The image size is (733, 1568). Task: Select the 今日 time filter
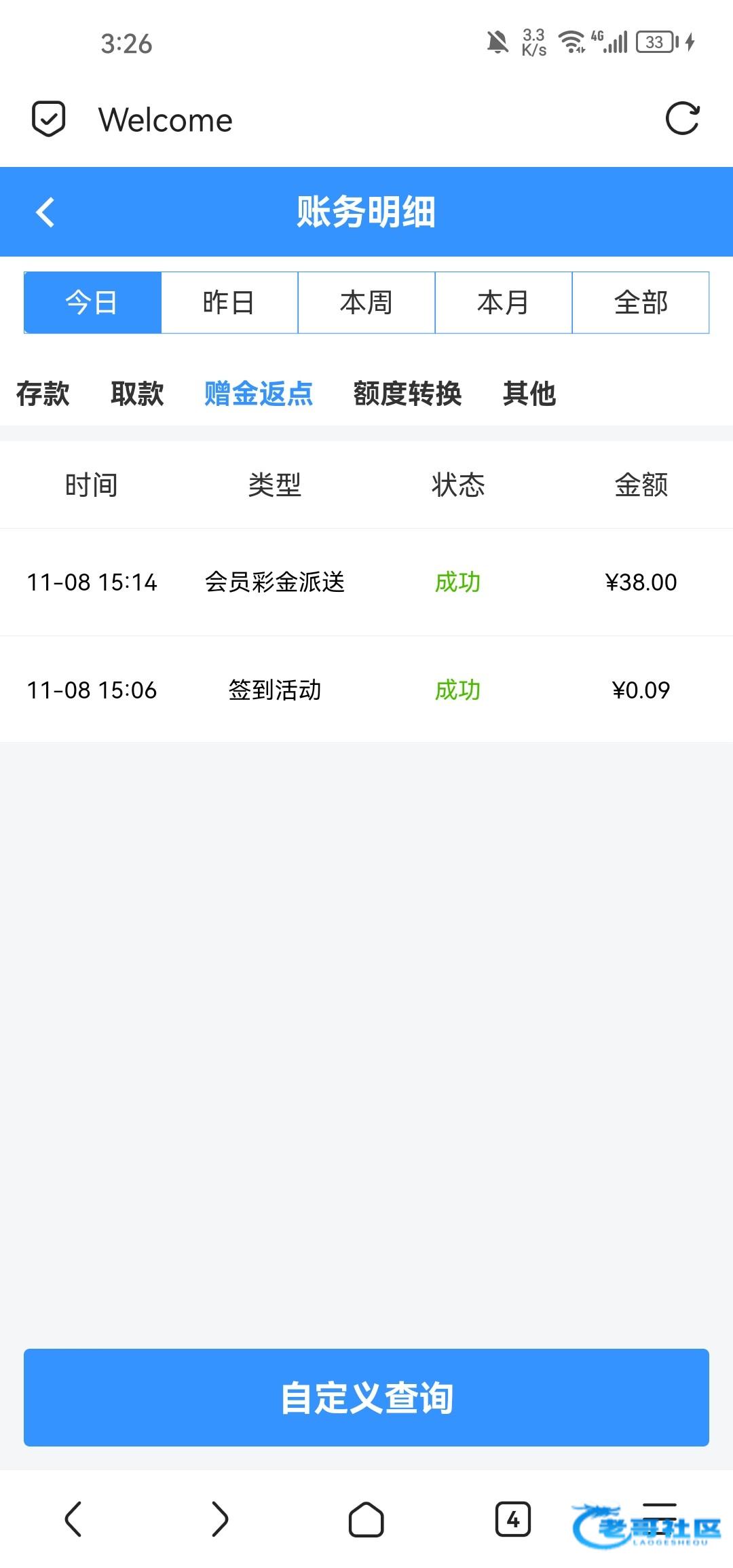pos(92,303)
